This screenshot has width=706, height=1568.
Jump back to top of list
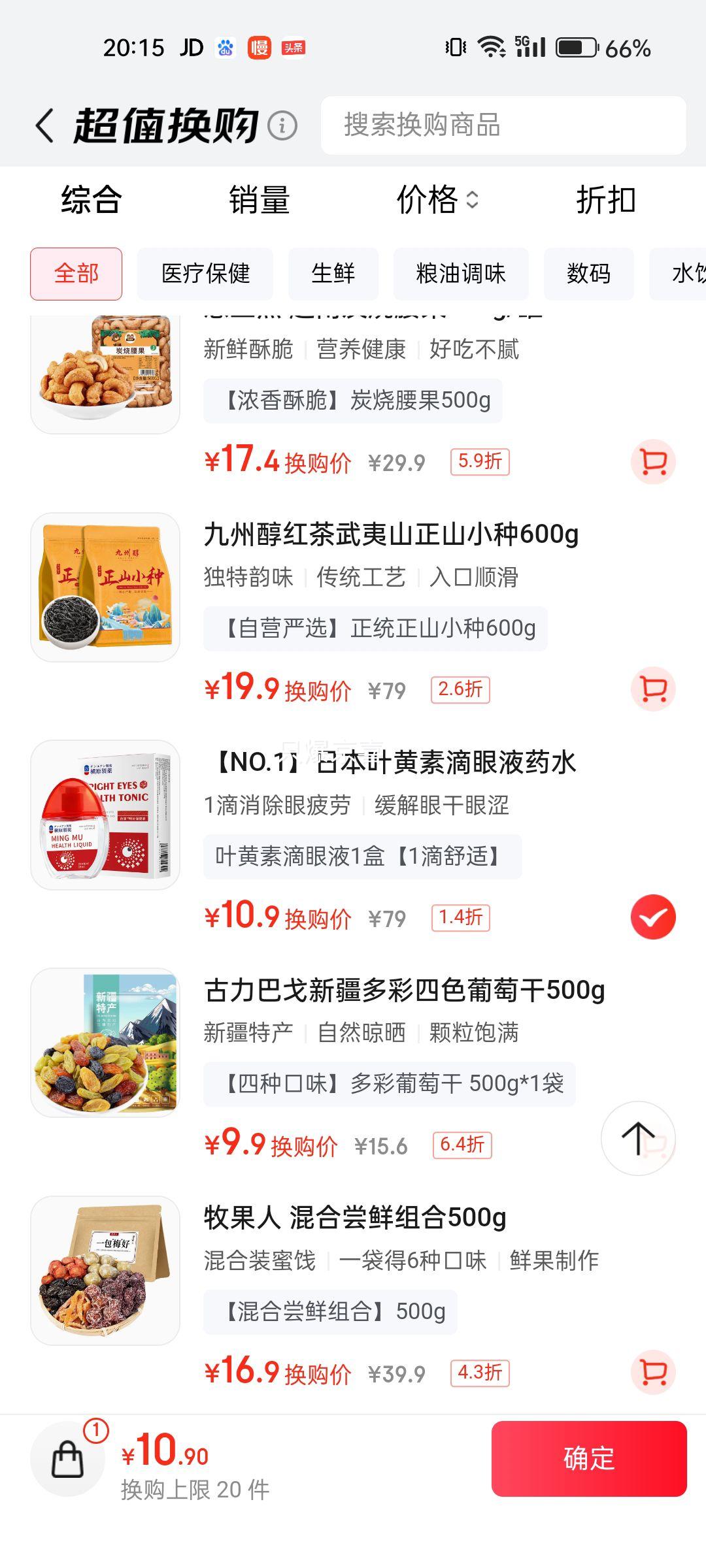coord(638,1138)
